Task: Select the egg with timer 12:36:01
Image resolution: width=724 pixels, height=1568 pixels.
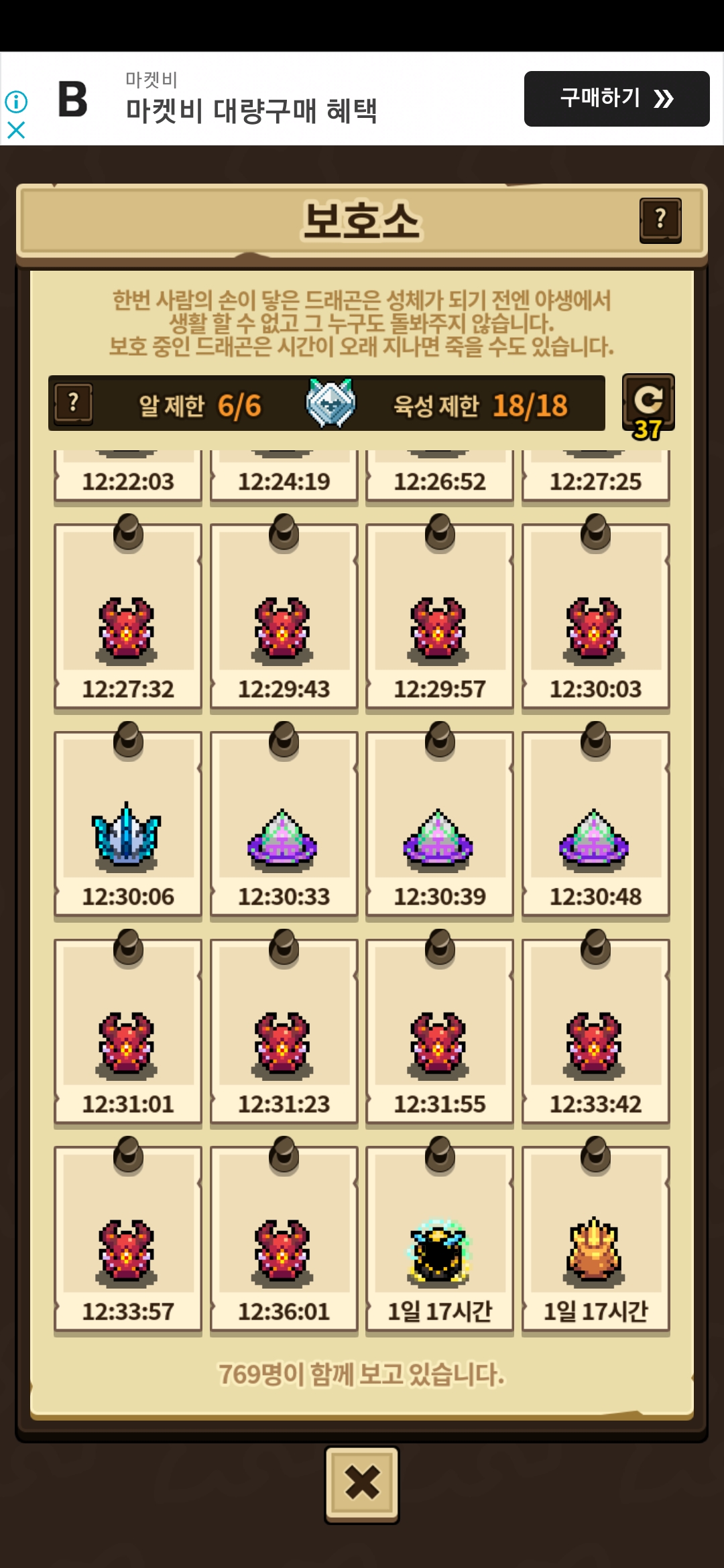Action: tap(284, 1239)
